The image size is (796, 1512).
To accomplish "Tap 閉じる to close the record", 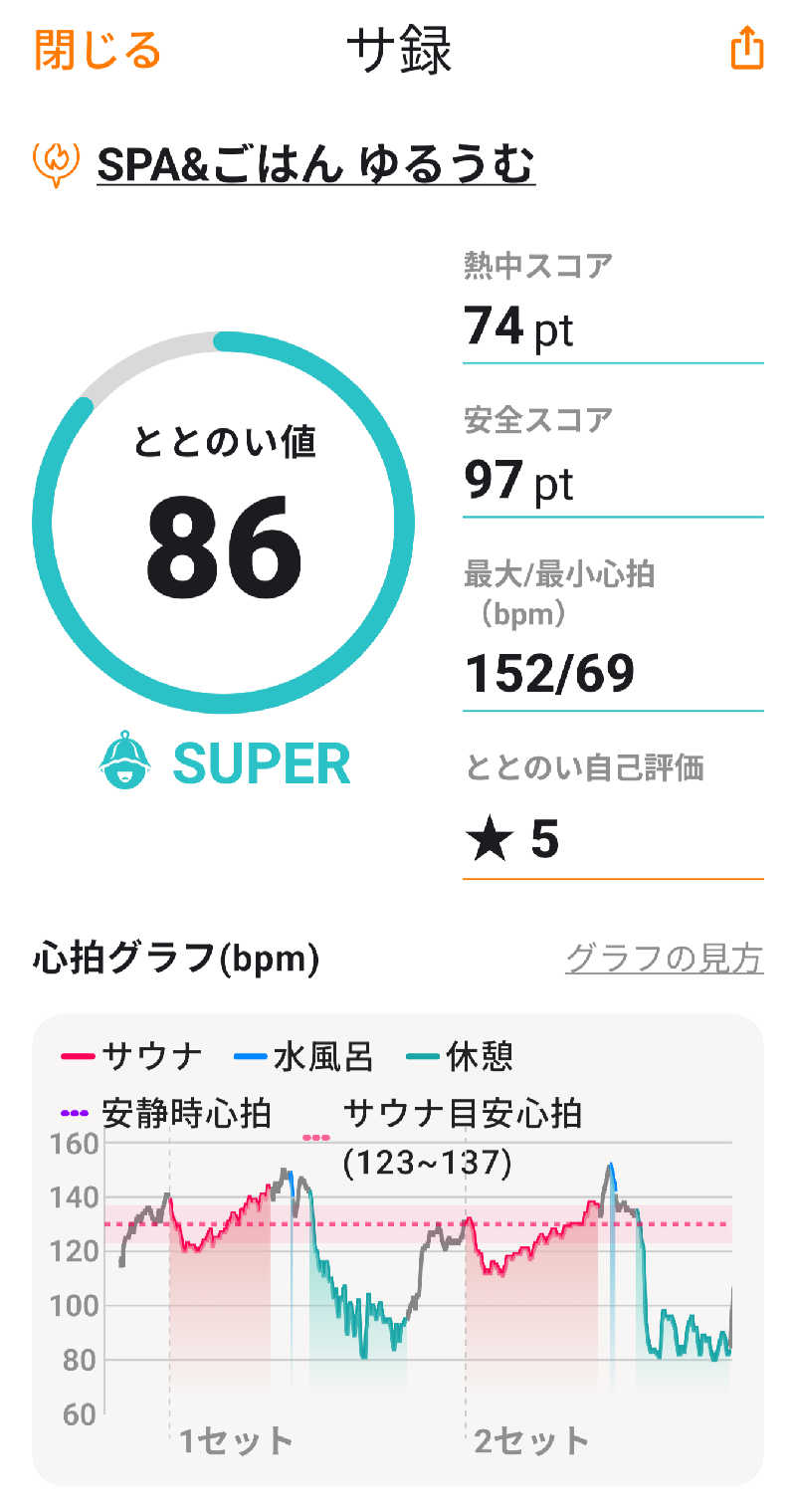I will click(x=97, y=50).
